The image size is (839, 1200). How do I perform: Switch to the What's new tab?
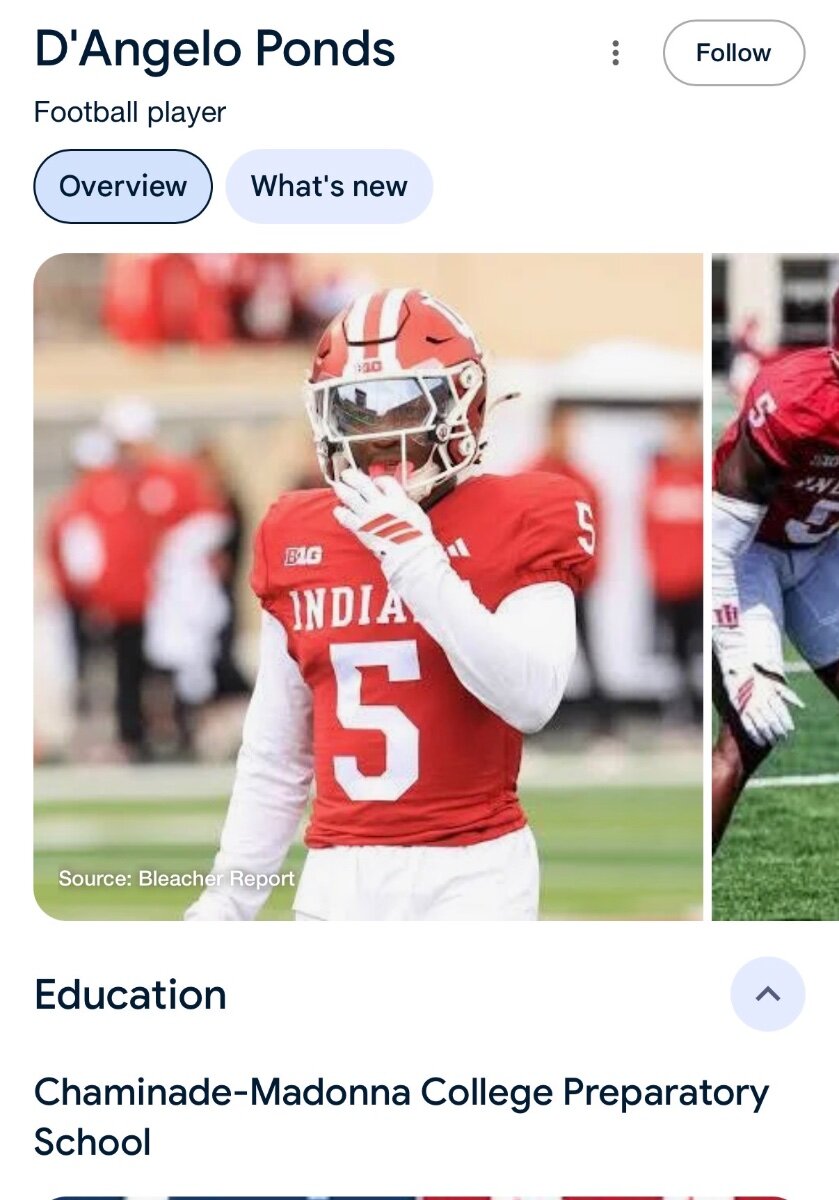pos(329,186)
